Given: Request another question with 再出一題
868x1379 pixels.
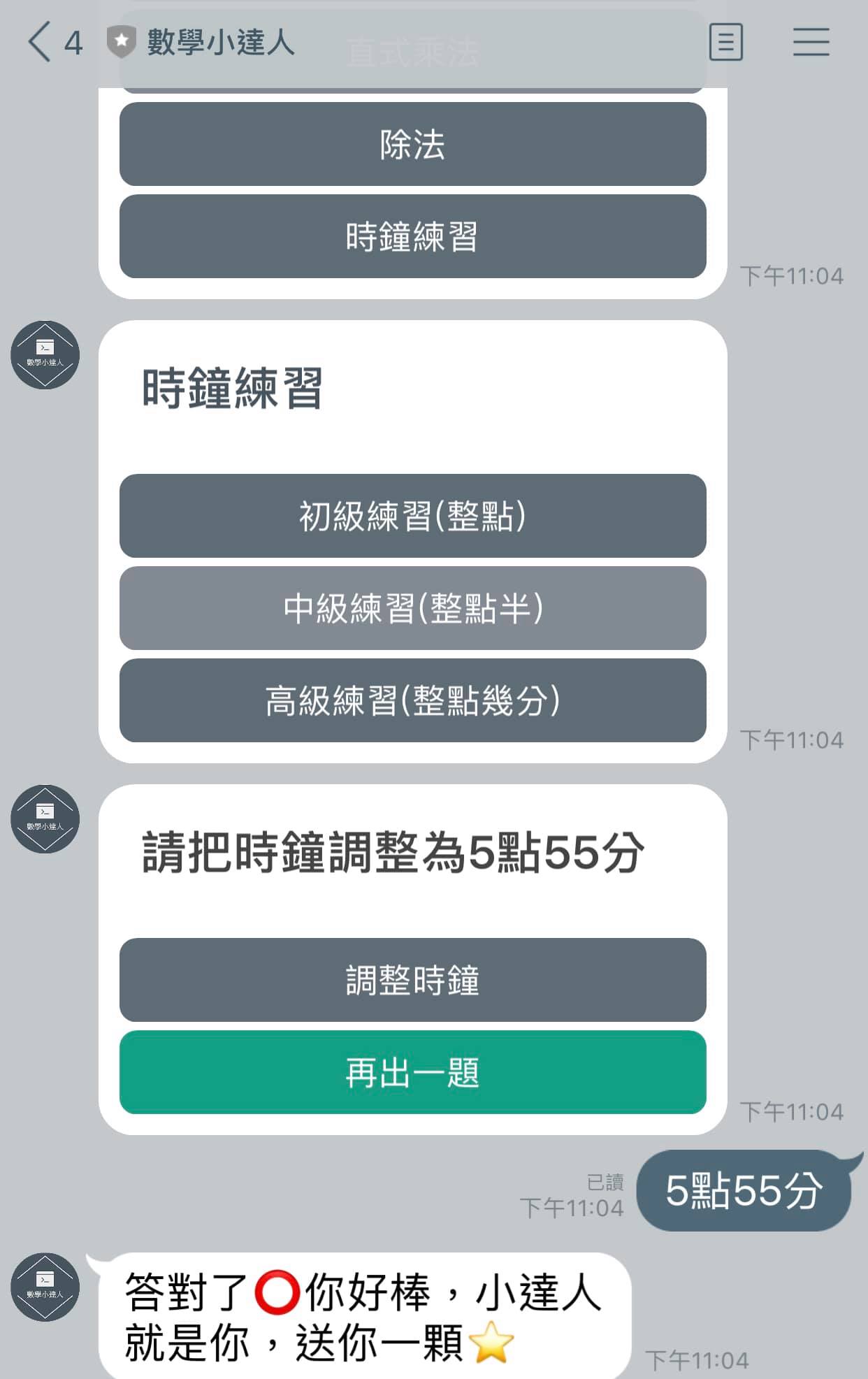Looking at the screenshot, I should coord(412,1072).
